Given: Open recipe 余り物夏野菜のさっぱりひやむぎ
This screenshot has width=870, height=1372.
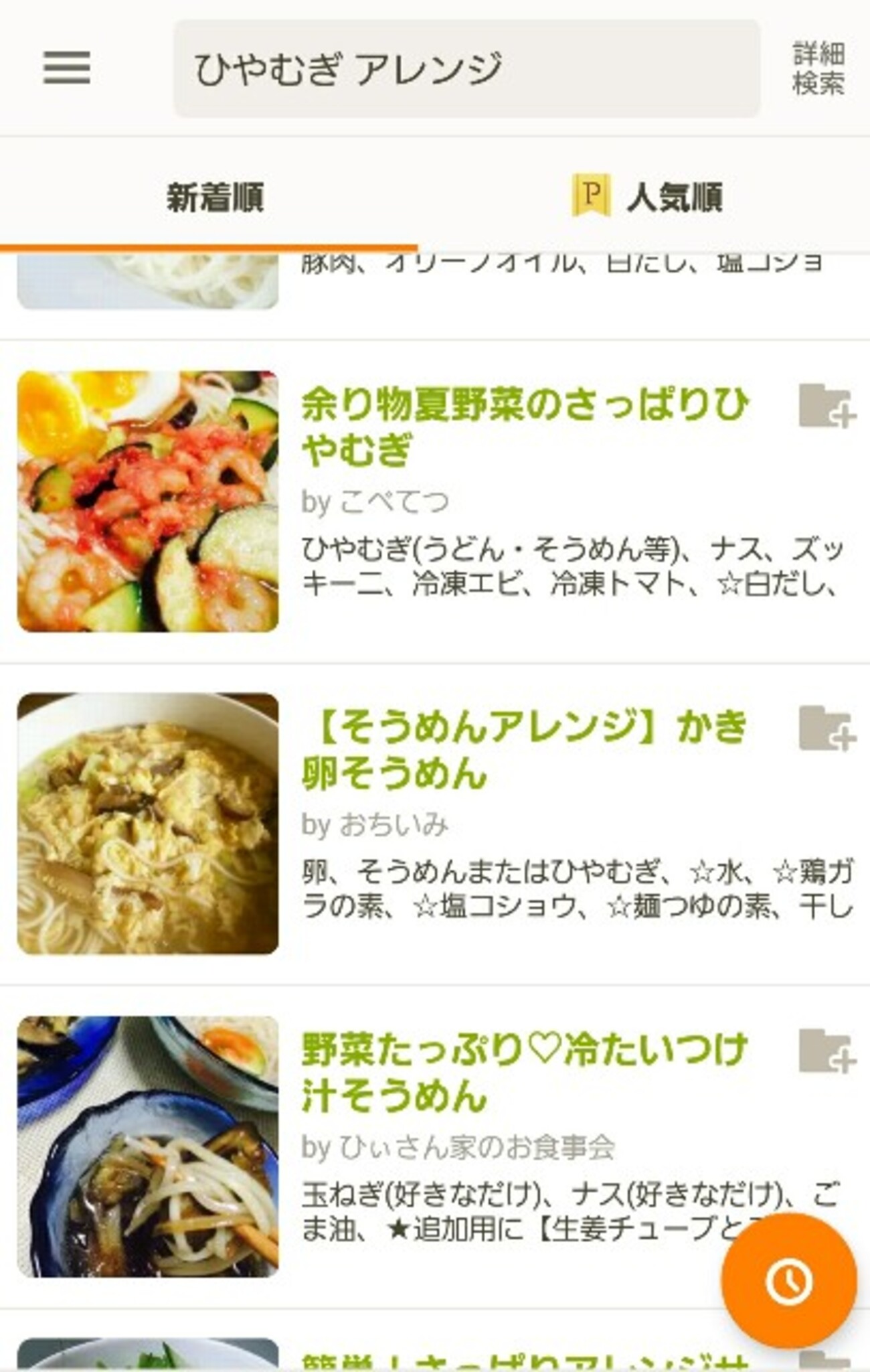Looking at the screenshot, I should pyautogui.click(x=525, y=427).
